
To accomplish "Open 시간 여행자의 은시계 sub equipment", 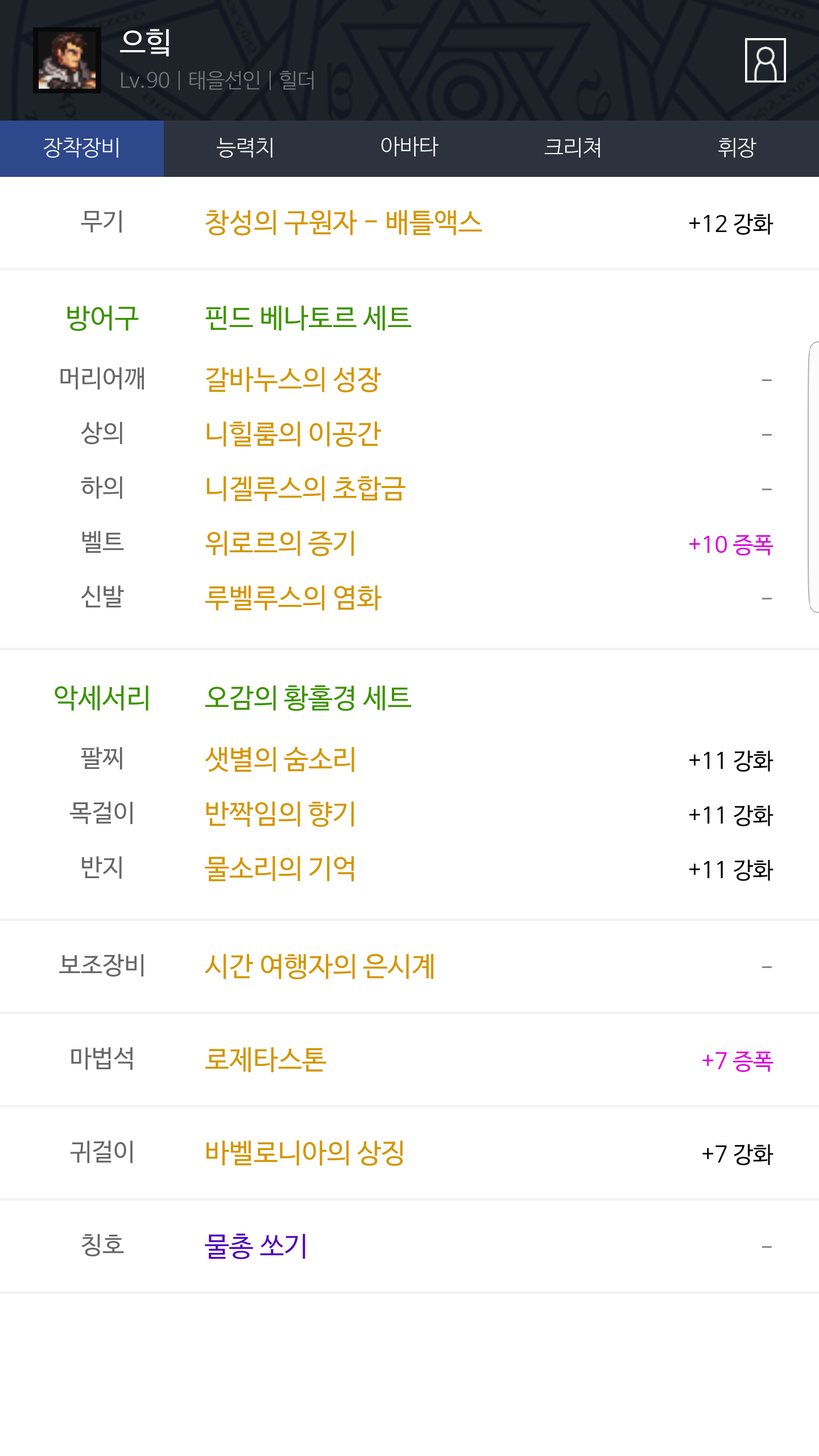I will click(320, 966).
